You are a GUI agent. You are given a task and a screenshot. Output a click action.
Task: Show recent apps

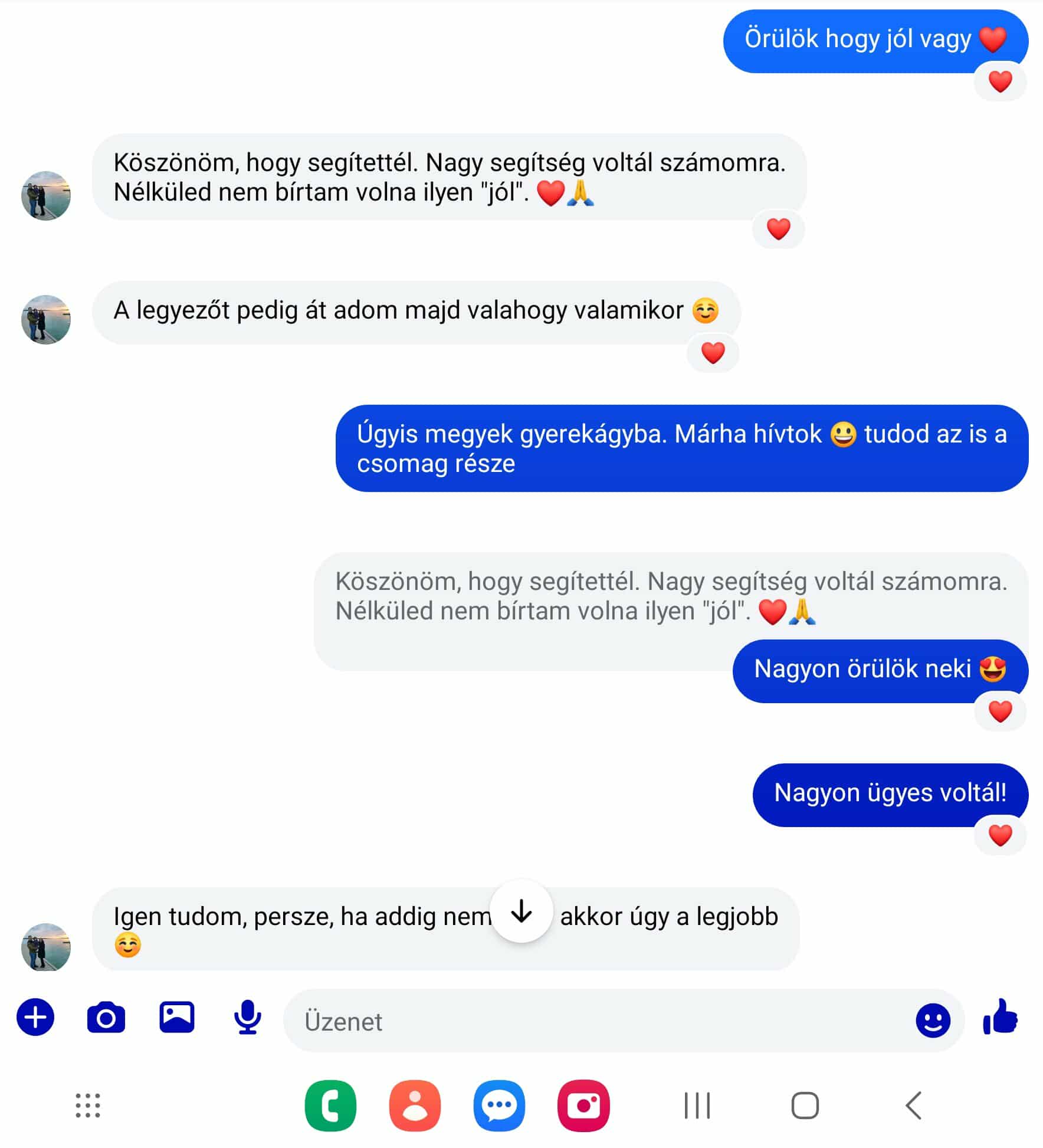697,1106
